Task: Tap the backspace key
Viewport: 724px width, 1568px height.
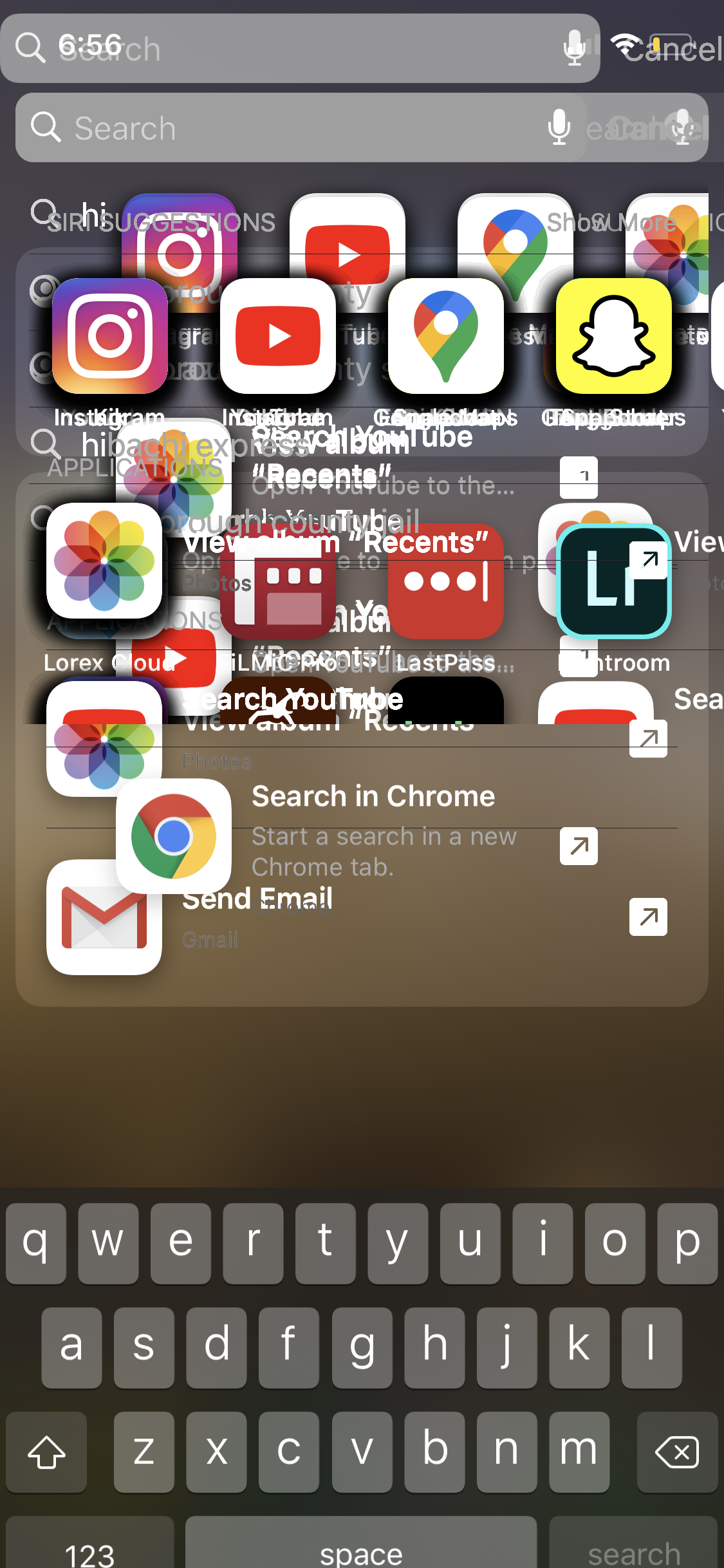Action: (677, 1452)
